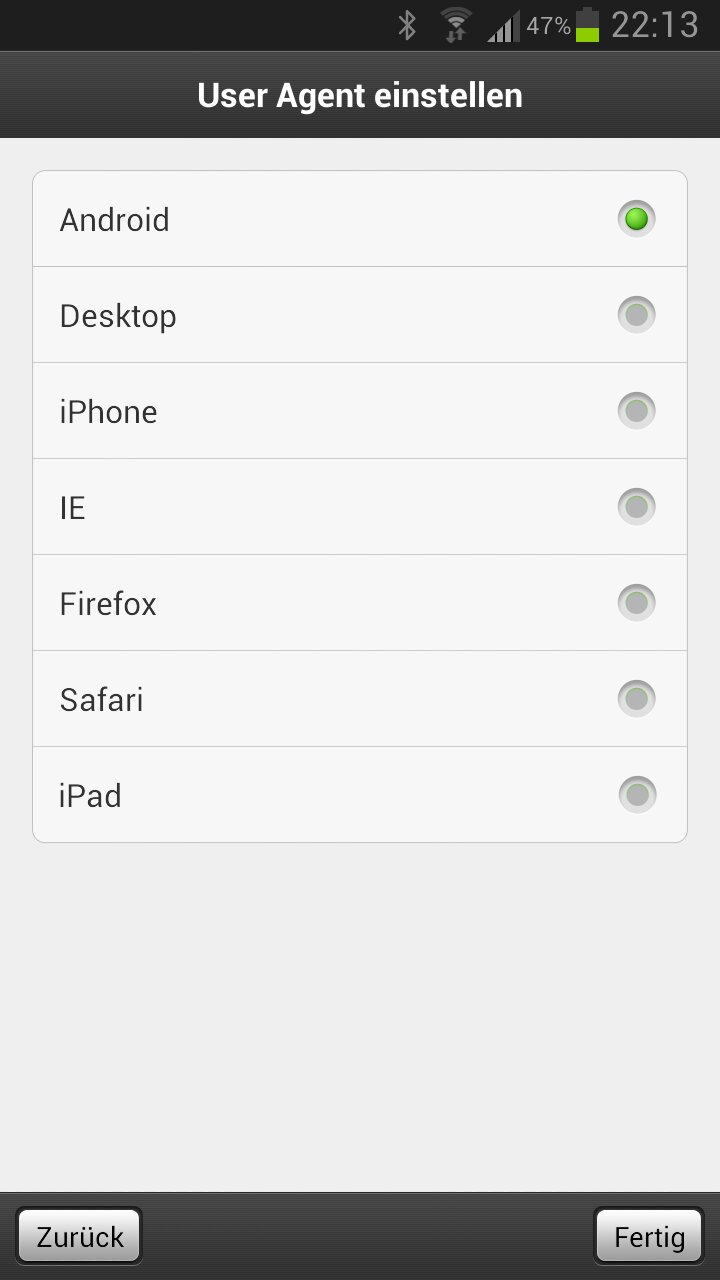Screen dimensions: 720x1280
Task: Choose Desktop as user agent
Action: click(360, 315)
